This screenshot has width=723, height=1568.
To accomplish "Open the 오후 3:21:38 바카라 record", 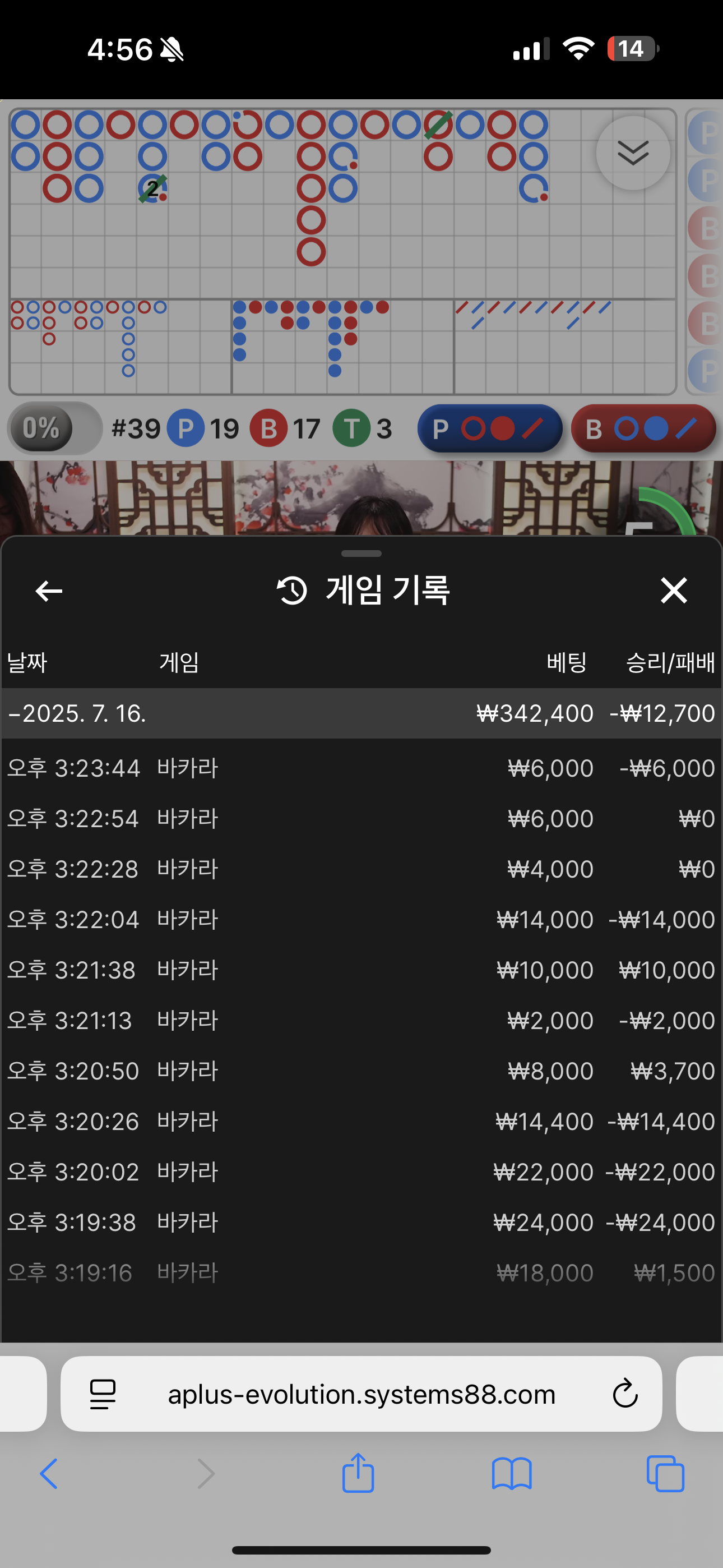I will click(361, 970).
